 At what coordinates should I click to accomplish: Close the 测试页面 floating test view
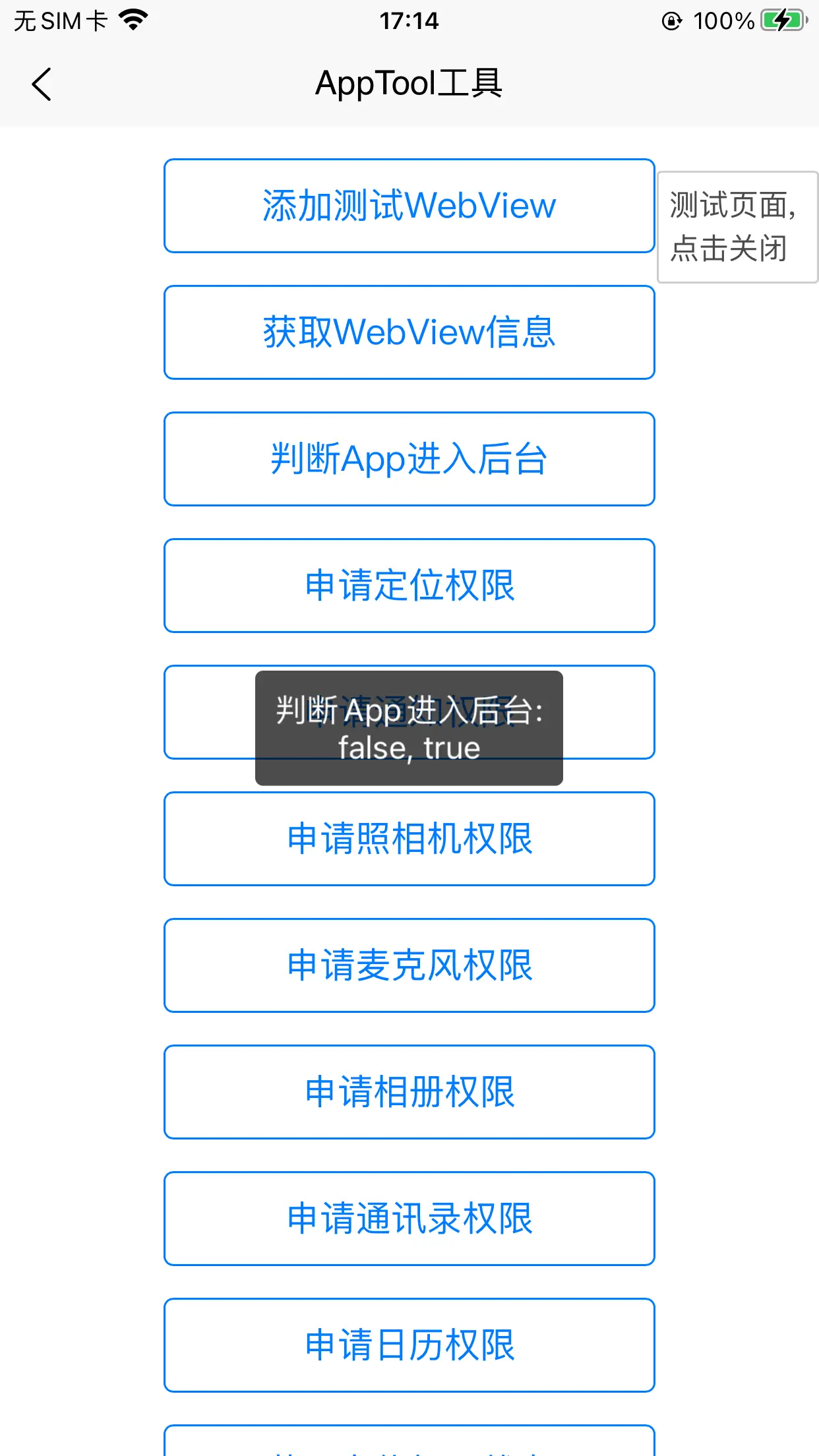738,228
